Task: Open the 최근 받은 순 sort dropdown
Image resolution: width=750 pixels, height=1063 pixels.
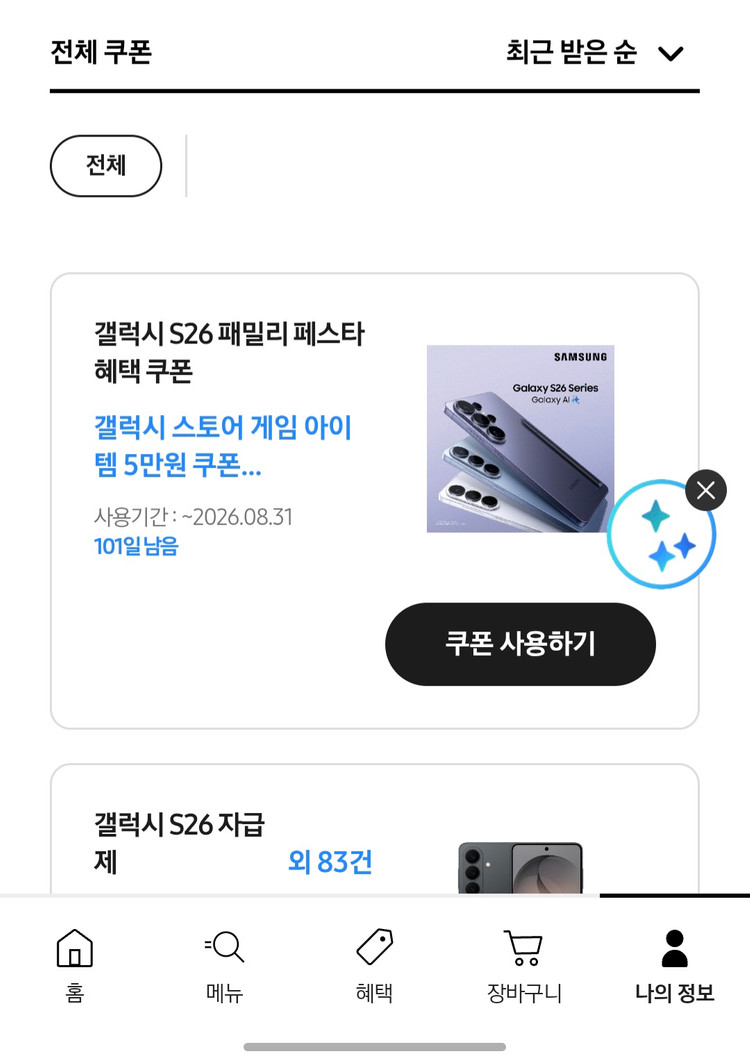Action: click(x=595, y=53)
